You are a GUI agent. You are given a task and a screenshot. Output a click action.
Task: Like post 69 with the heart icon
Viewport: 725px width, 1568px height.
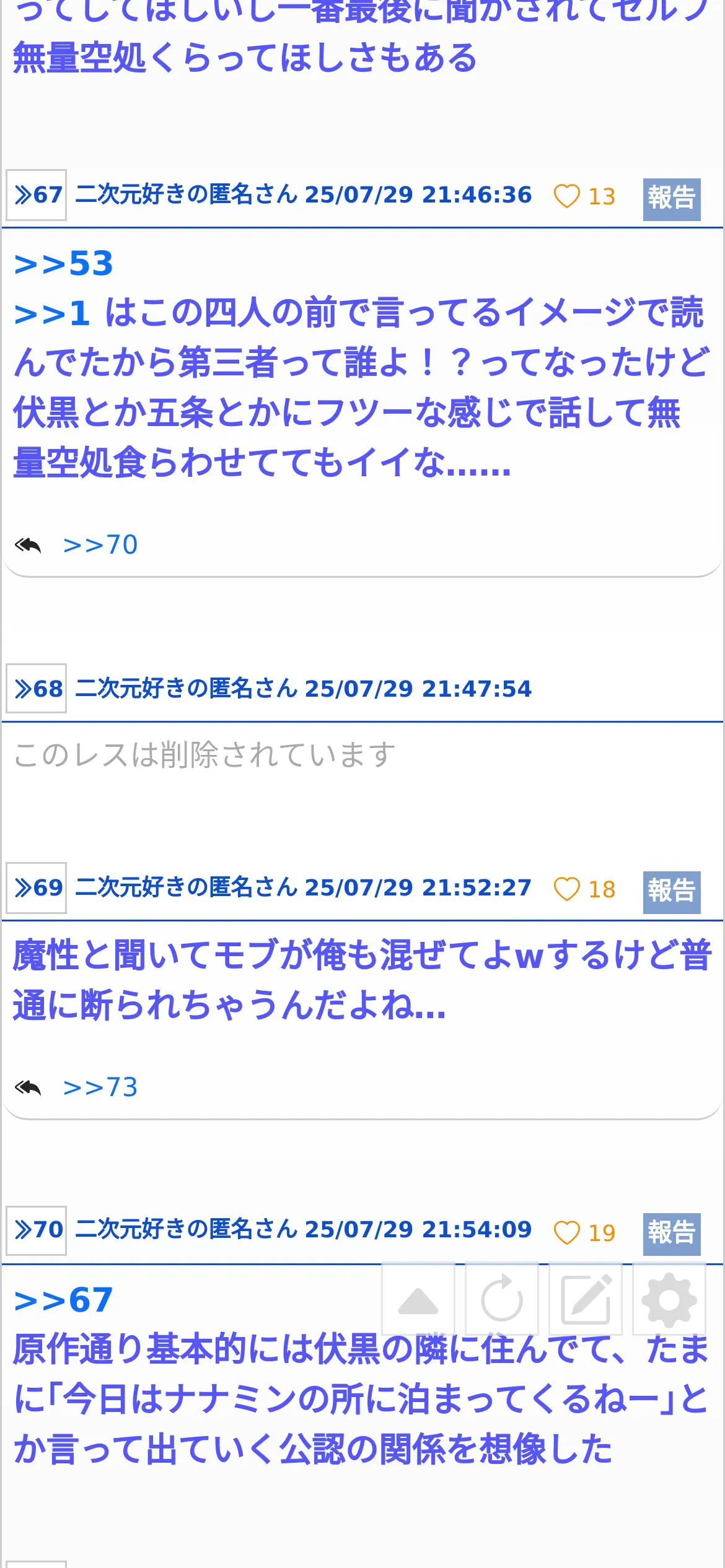pos(566,890)
